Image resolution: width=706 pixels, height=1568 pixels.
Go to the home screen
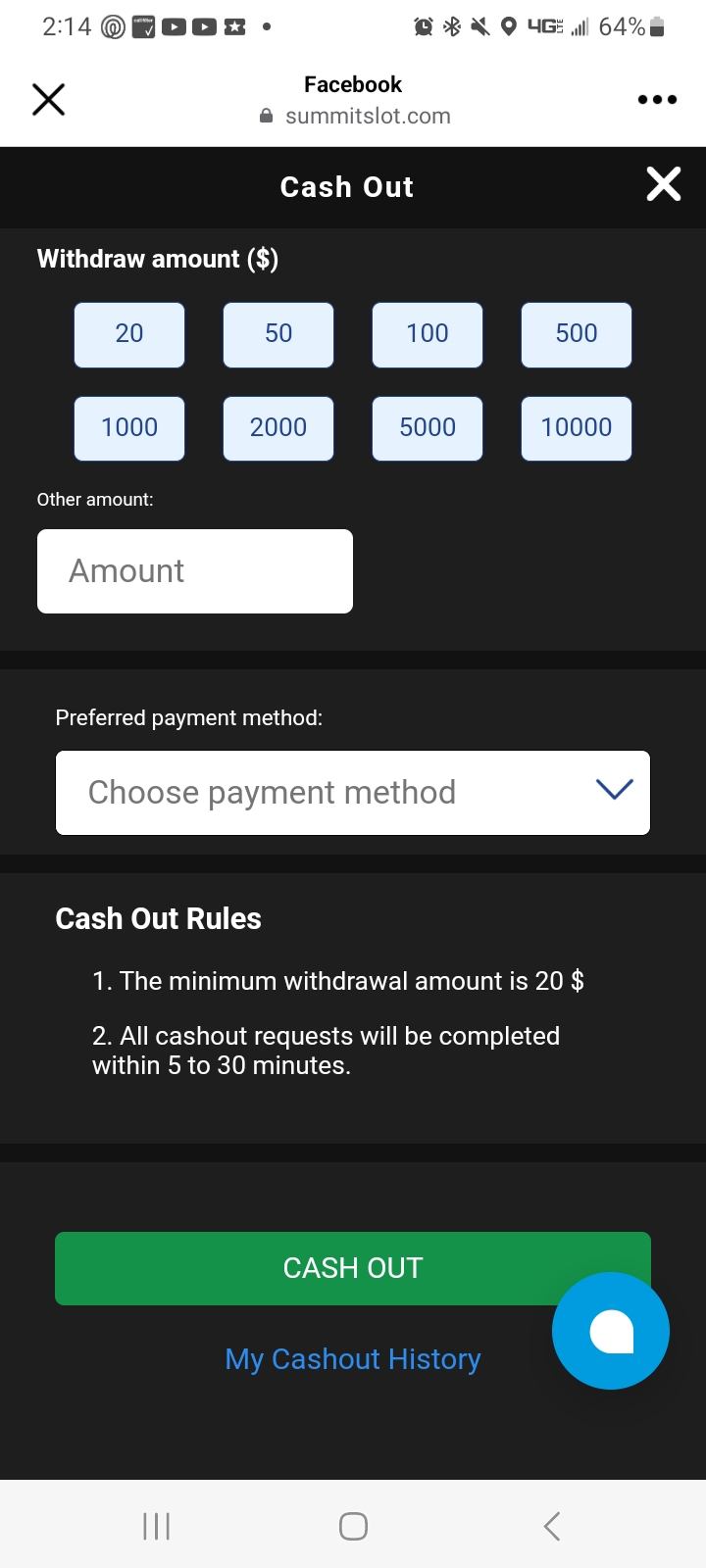coord(353,1526)
